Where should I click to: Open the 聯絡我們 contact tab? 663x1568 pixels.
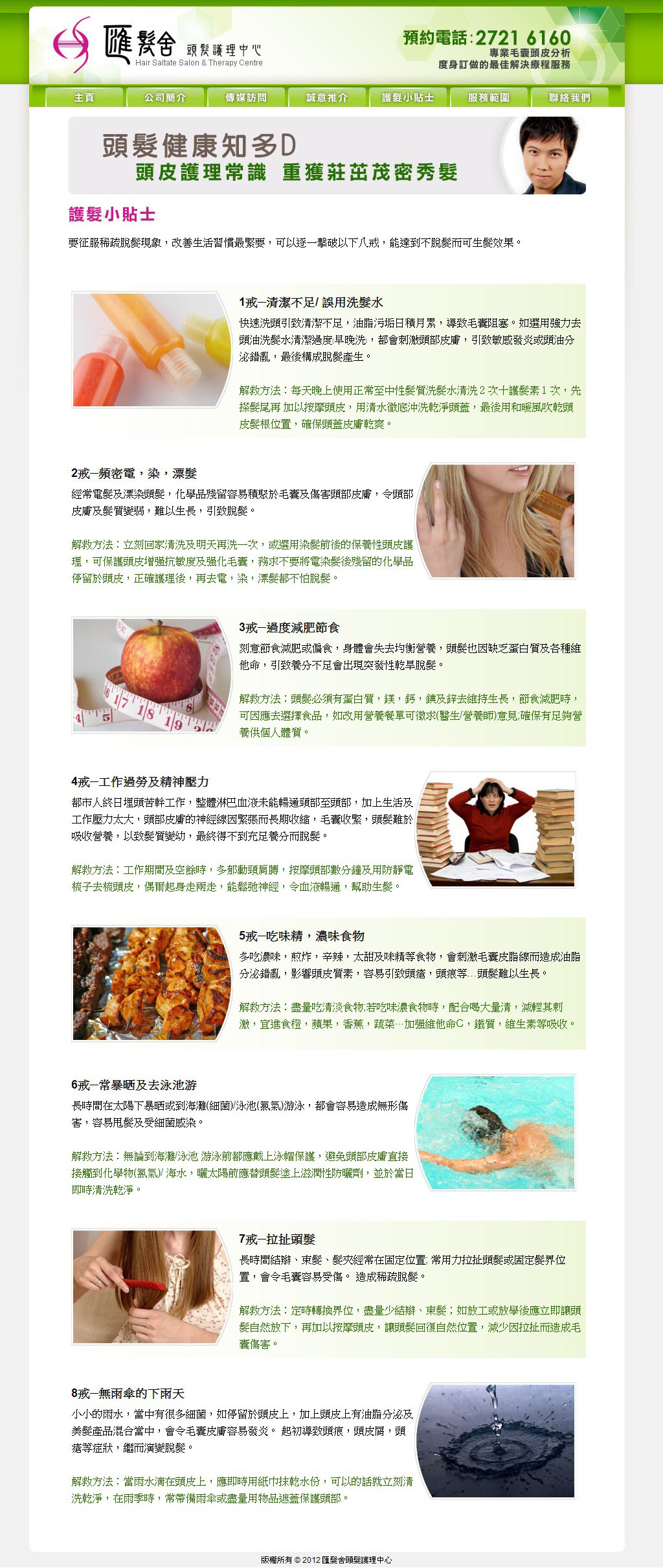point(570,97)
